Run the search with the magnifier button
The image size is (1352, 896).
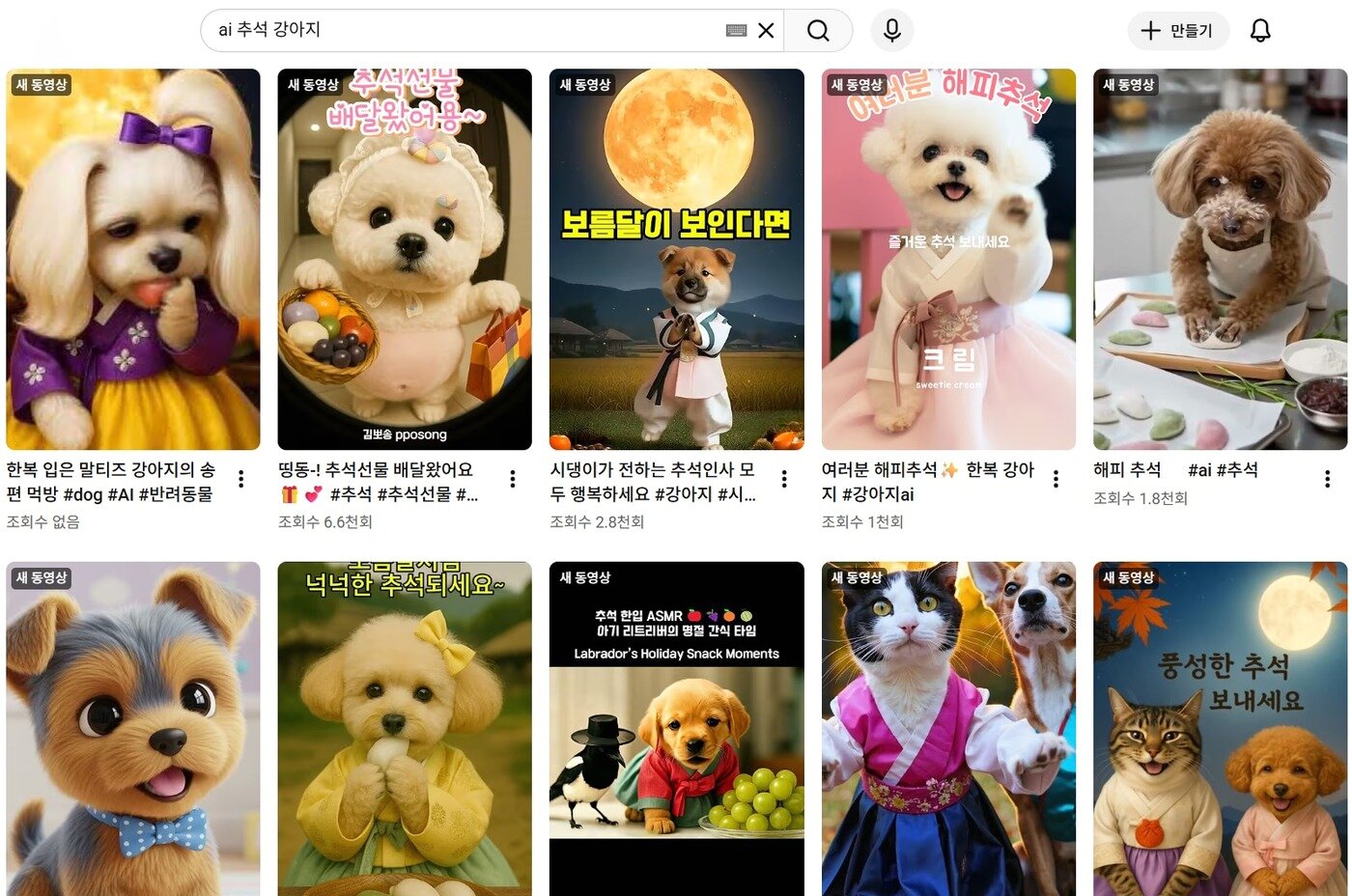point(818,31)
